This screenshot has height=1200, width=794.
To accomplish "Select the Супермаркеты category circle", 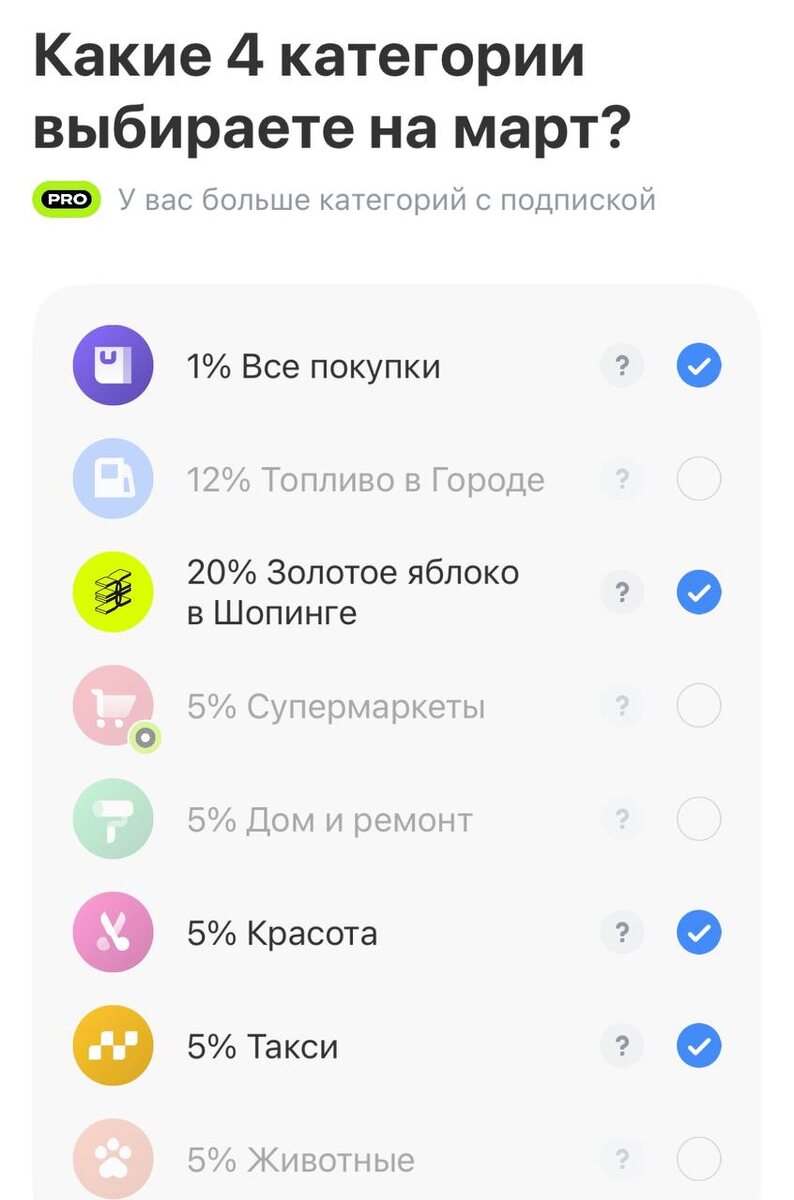I will coord(699,705).
